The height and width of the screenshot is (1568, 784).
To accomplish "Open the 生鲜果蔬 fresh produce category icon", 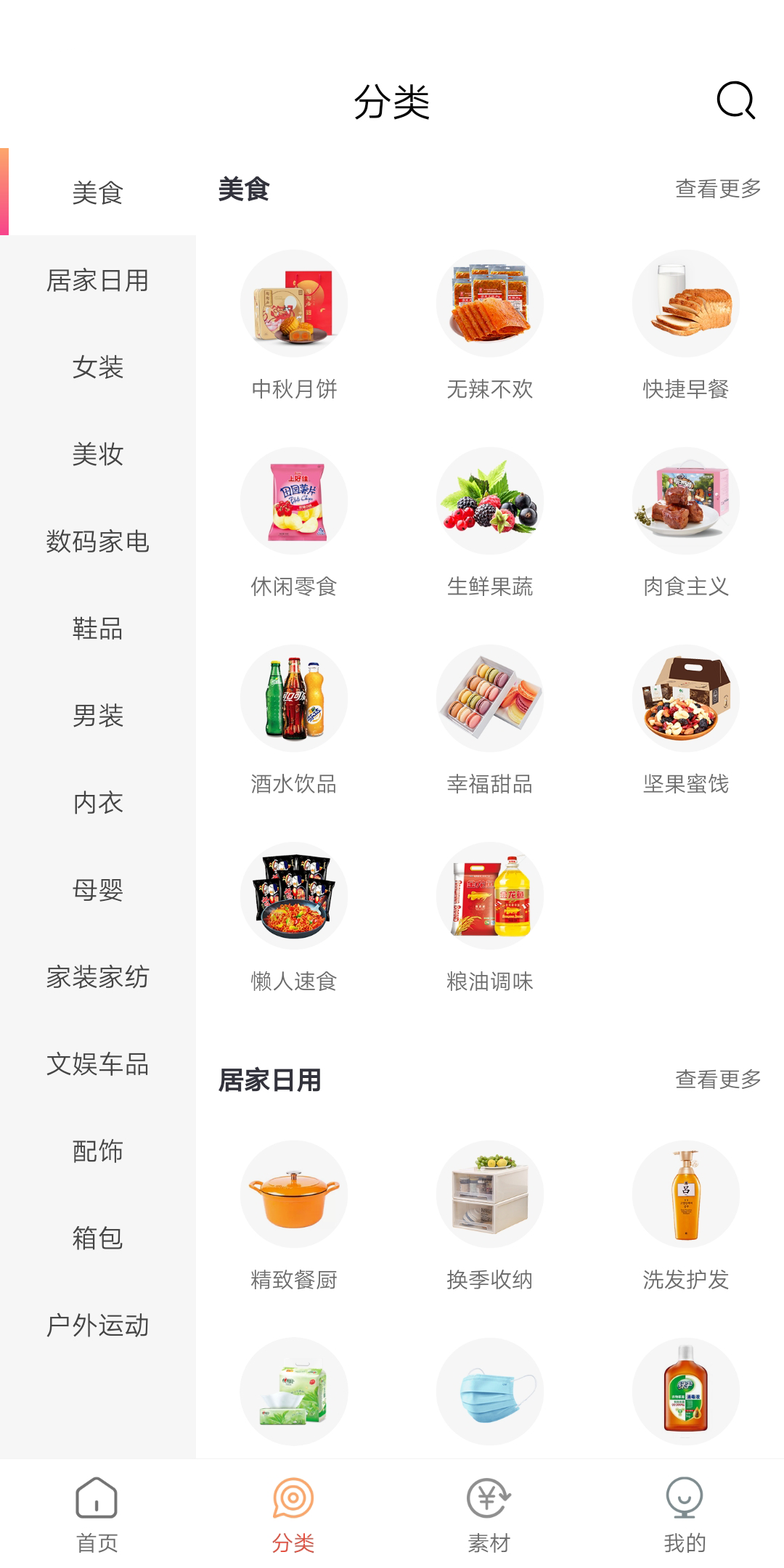I will (490, 500).
